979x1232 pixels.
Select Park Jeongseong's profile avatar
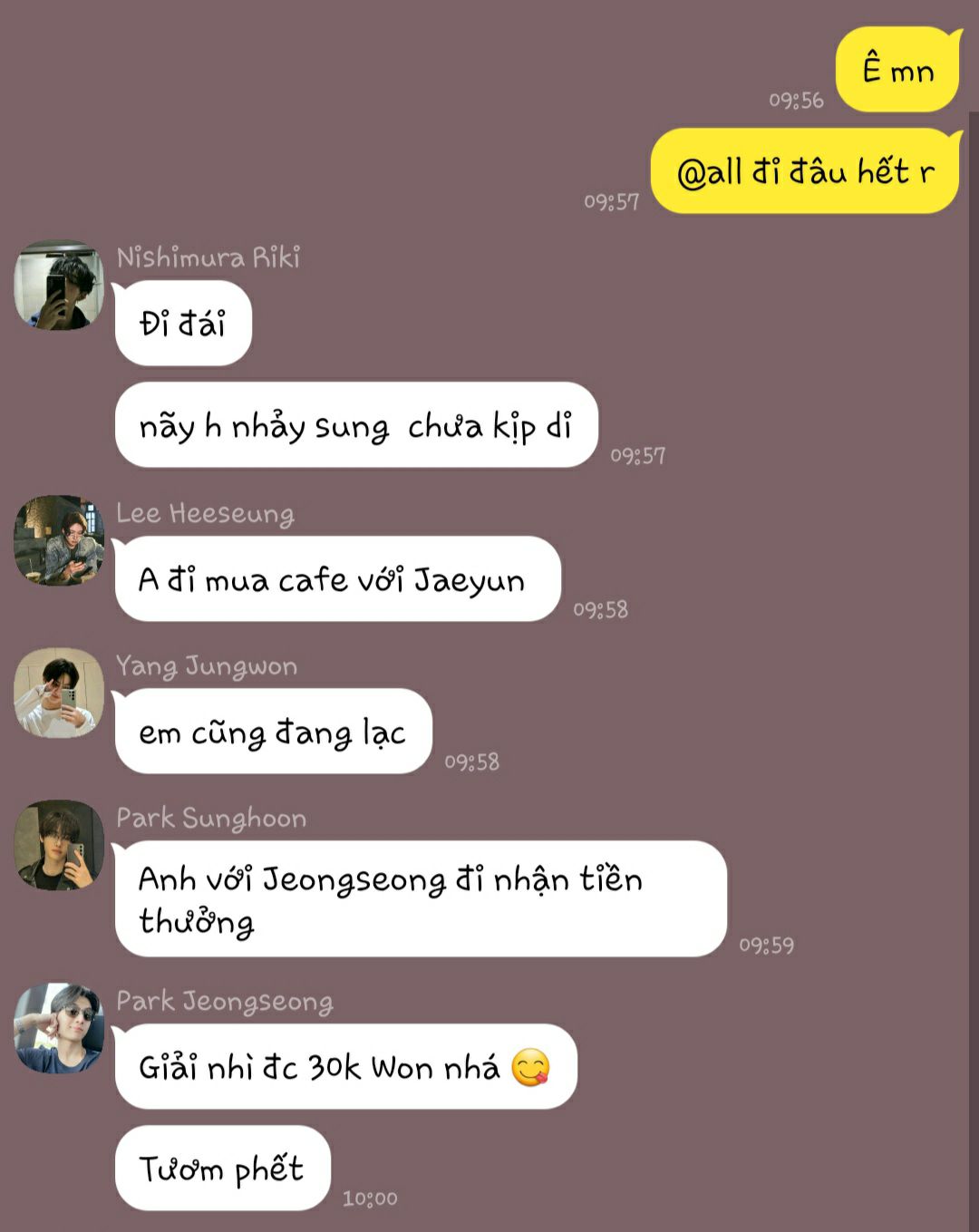59,1028
